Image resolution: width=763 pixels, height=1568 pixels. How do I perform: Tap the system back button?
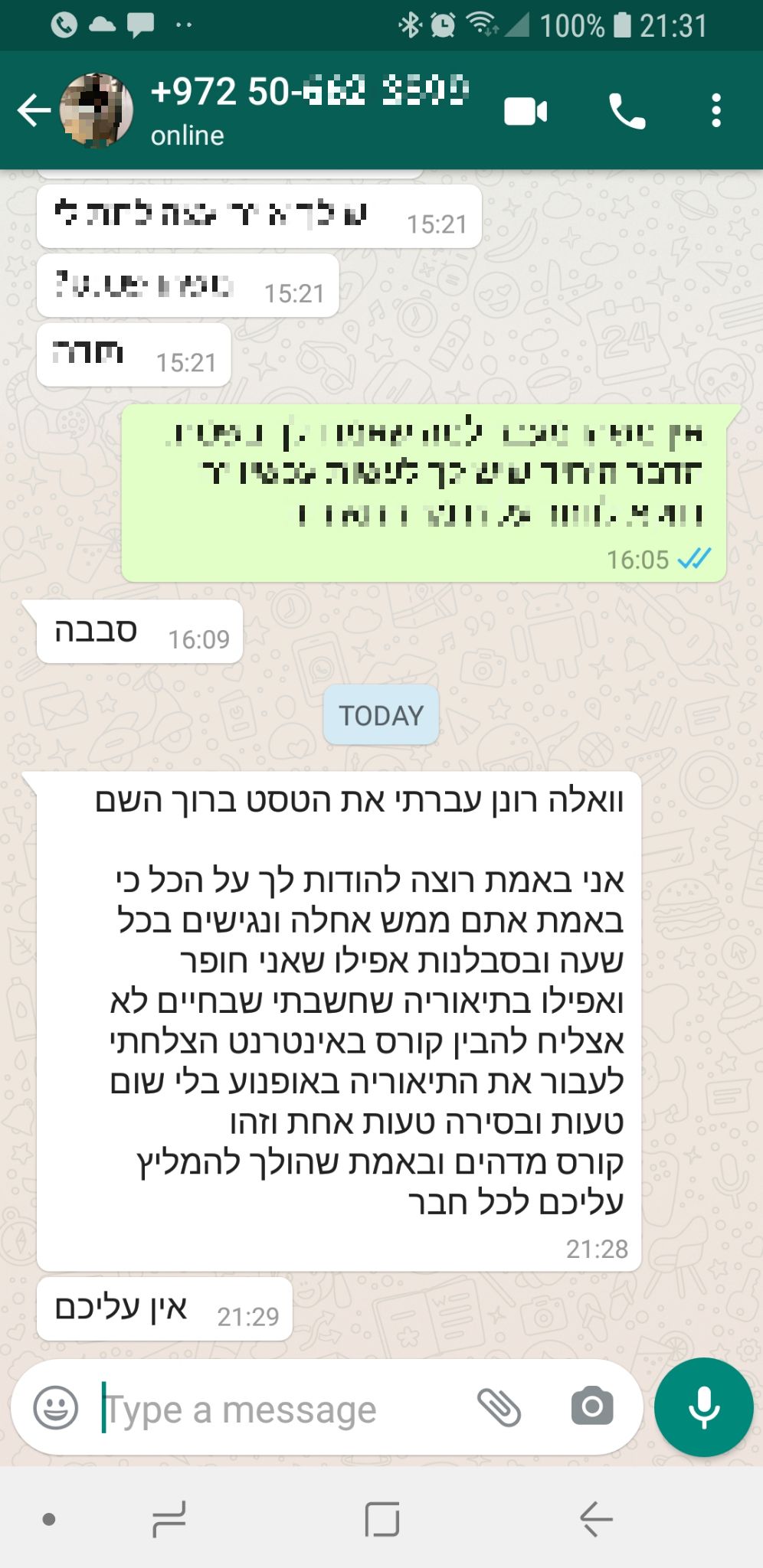[x=596, y=1519]
